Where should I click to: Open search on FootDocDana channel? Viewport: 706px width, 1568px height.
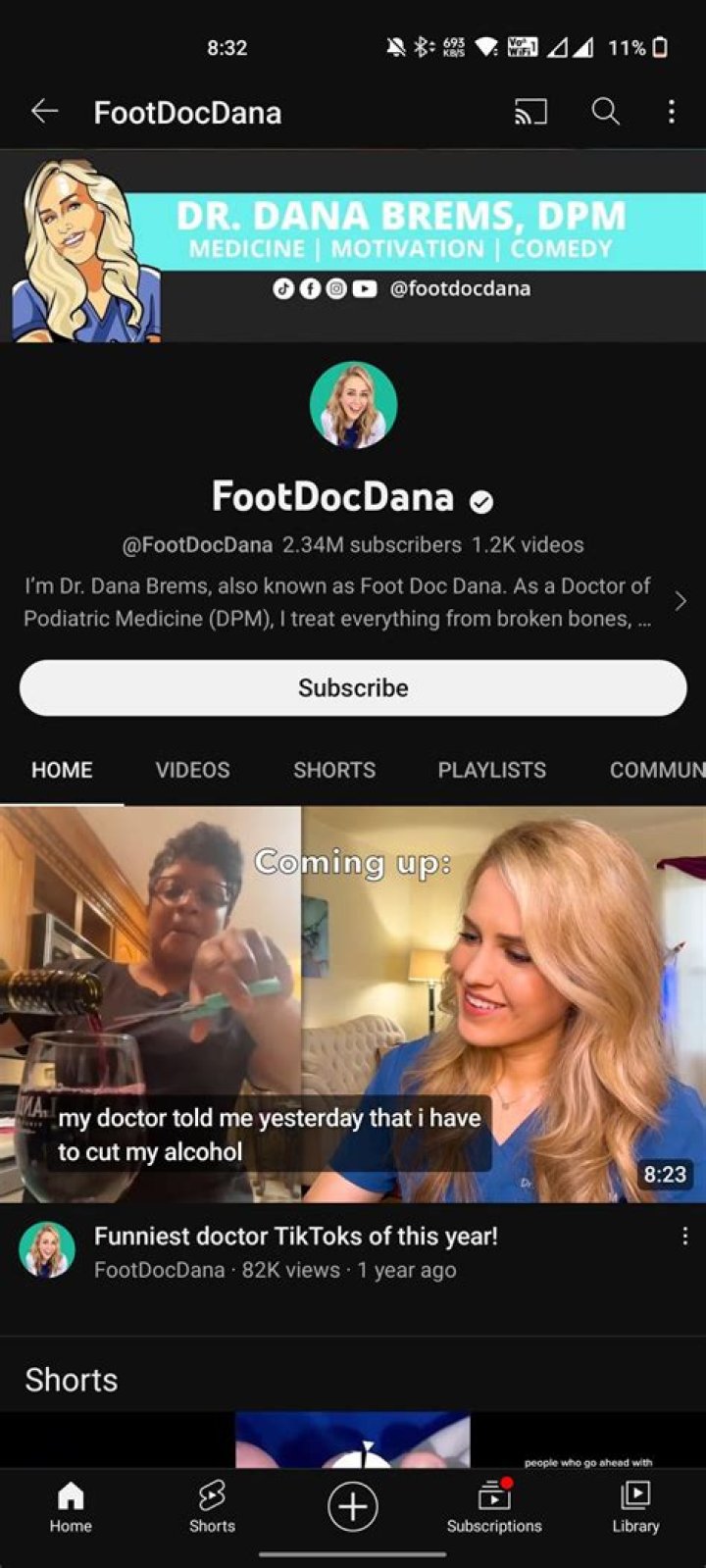(x=605, y=112)
